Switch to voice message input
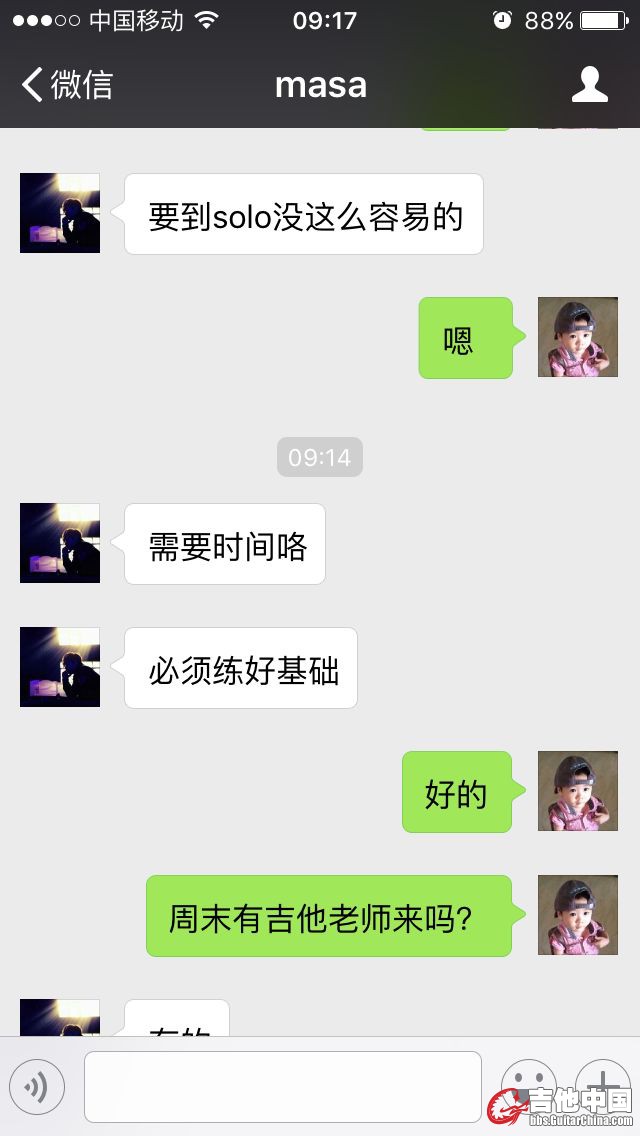This screenshot has height=1136, width=640. click(x=37, y=1087)
